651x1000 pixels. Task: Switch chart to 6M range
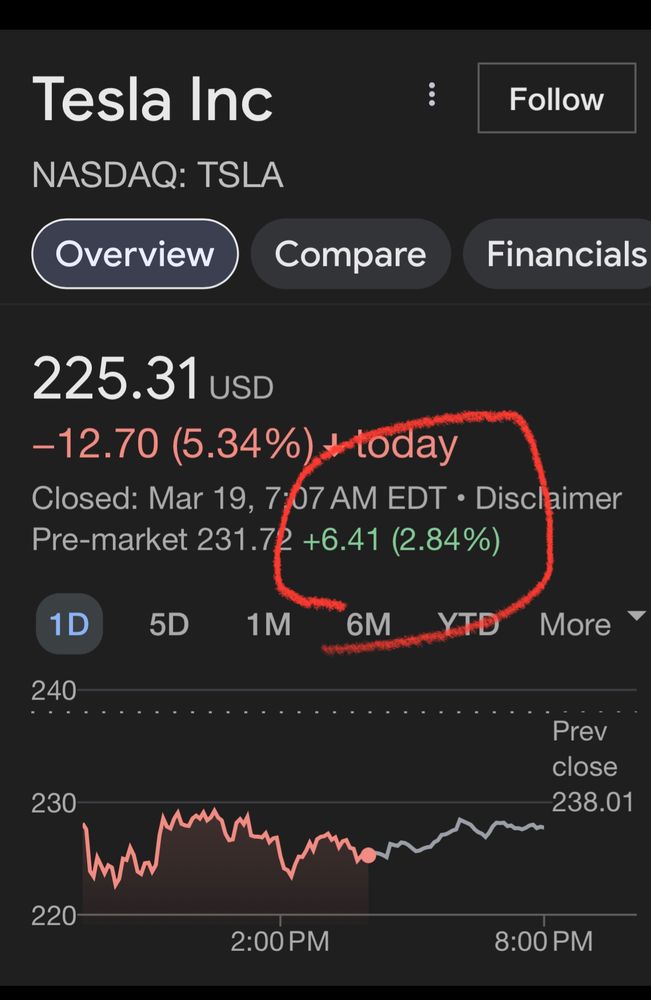click(x=368, y=625)
